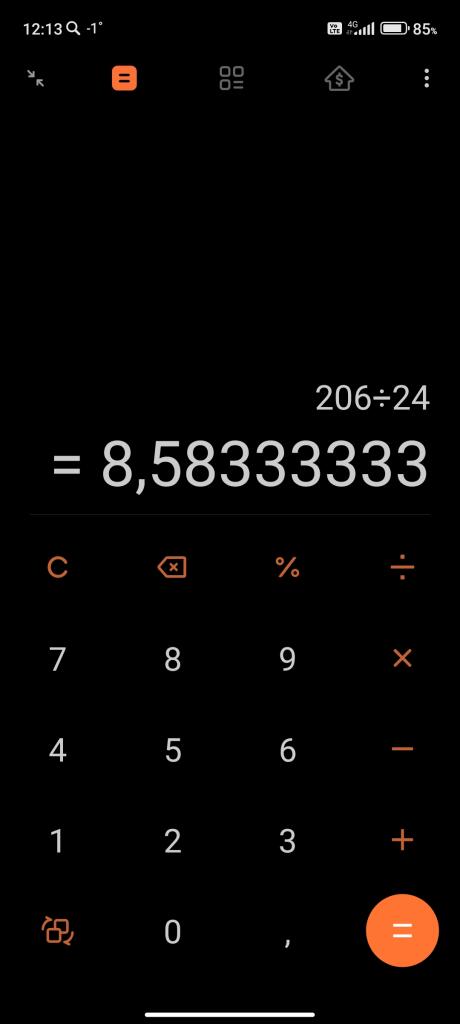The width and height of the screenshot is (460, 1024).
Task: Switch to scientific keypad layout
Action: [58, 931]
